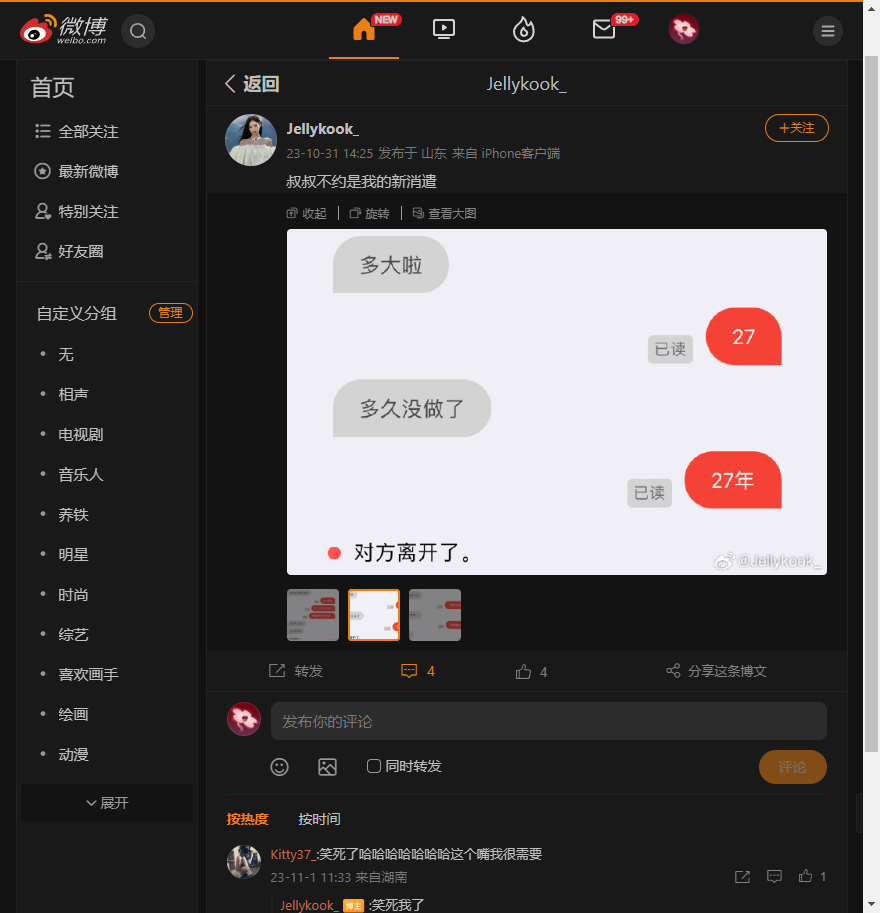Go to the home tab in the top bar
880x913 pixels.
[x=364, y=30]
